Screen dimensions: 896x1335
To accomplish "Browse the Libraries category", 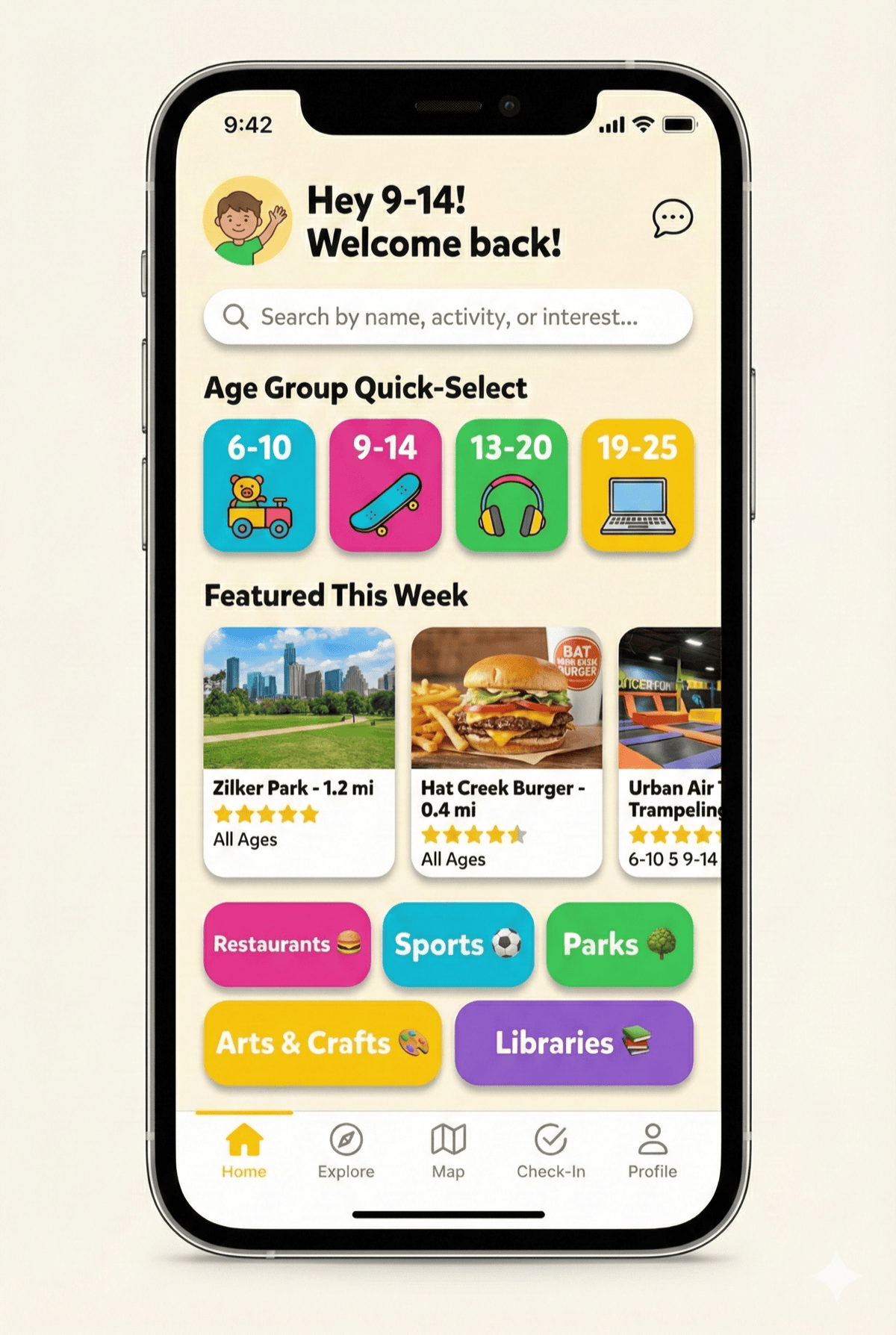I will click(573, 1043).
